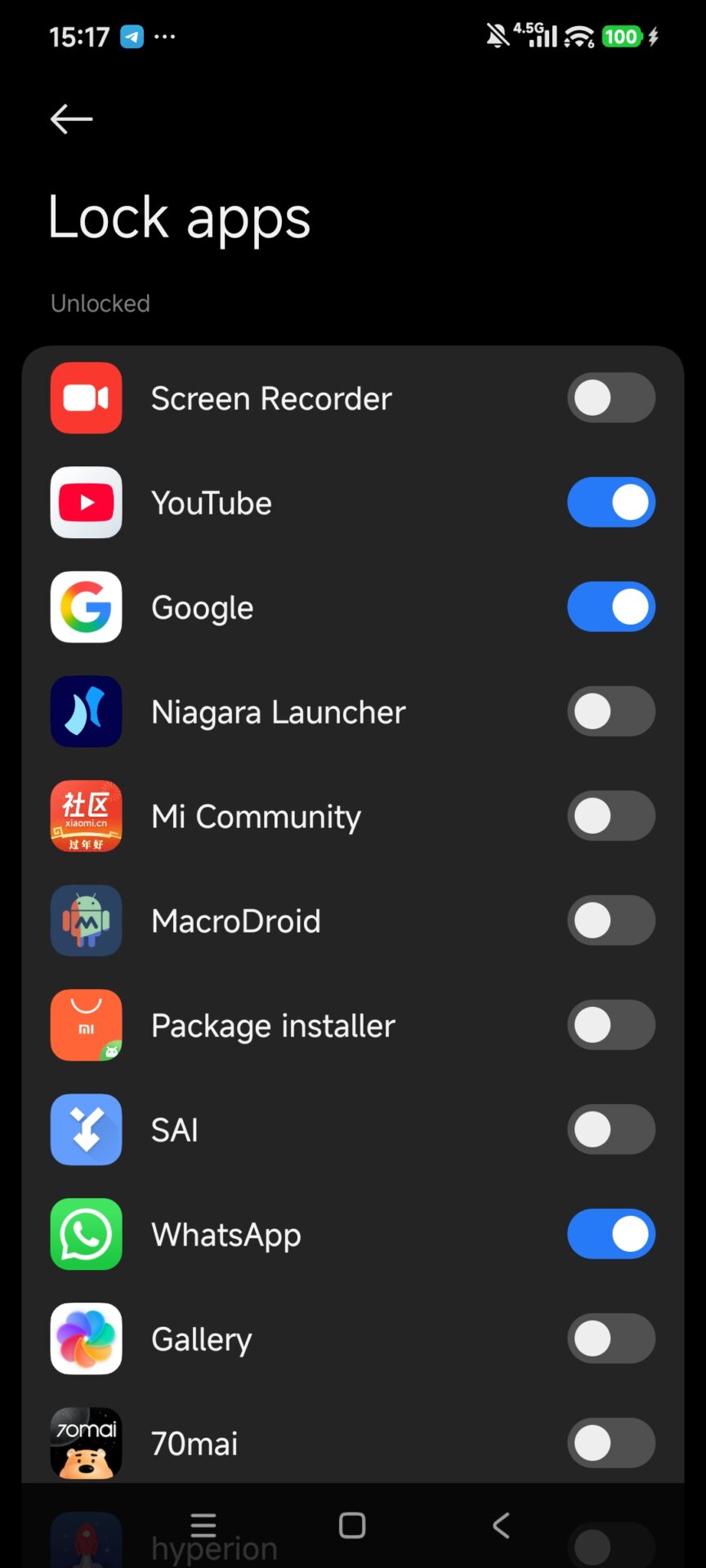Screen dimensions: 706x1568
Task: Open the WhatsApp green icon
Action: click(x=86, y=1234)
